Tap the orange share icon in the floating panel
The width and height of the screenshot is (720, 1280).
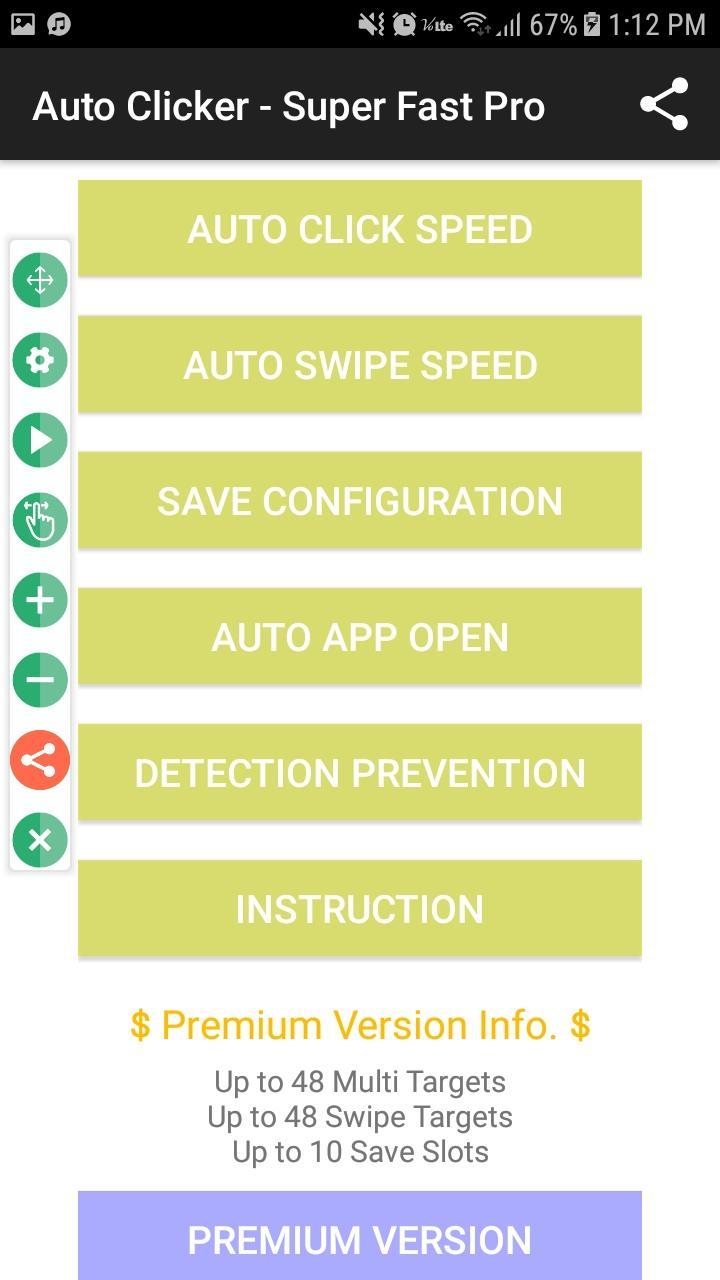pyautogui.click(x=40, y=760)
